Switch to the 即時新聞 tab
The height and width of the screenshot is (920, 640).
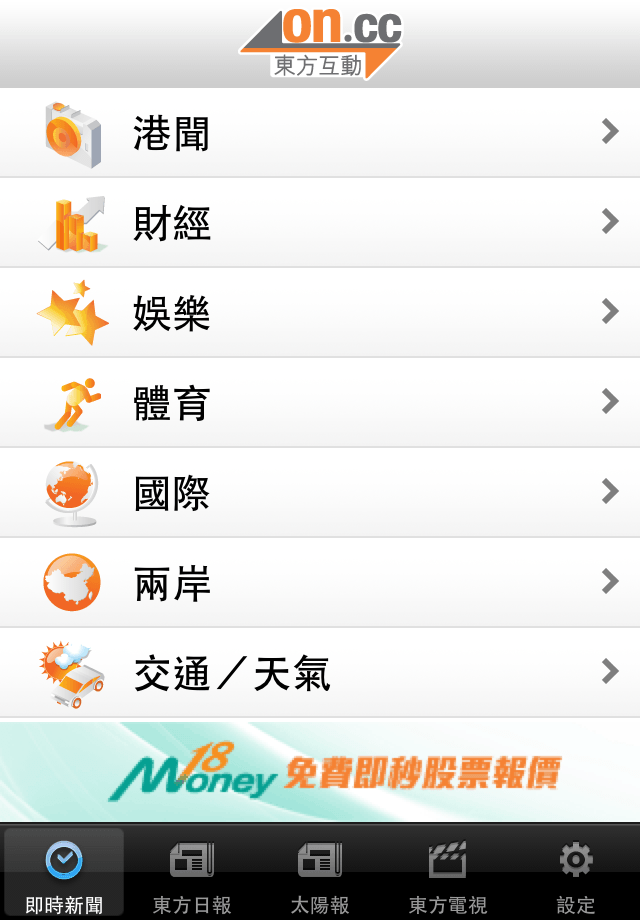(64, 874)
